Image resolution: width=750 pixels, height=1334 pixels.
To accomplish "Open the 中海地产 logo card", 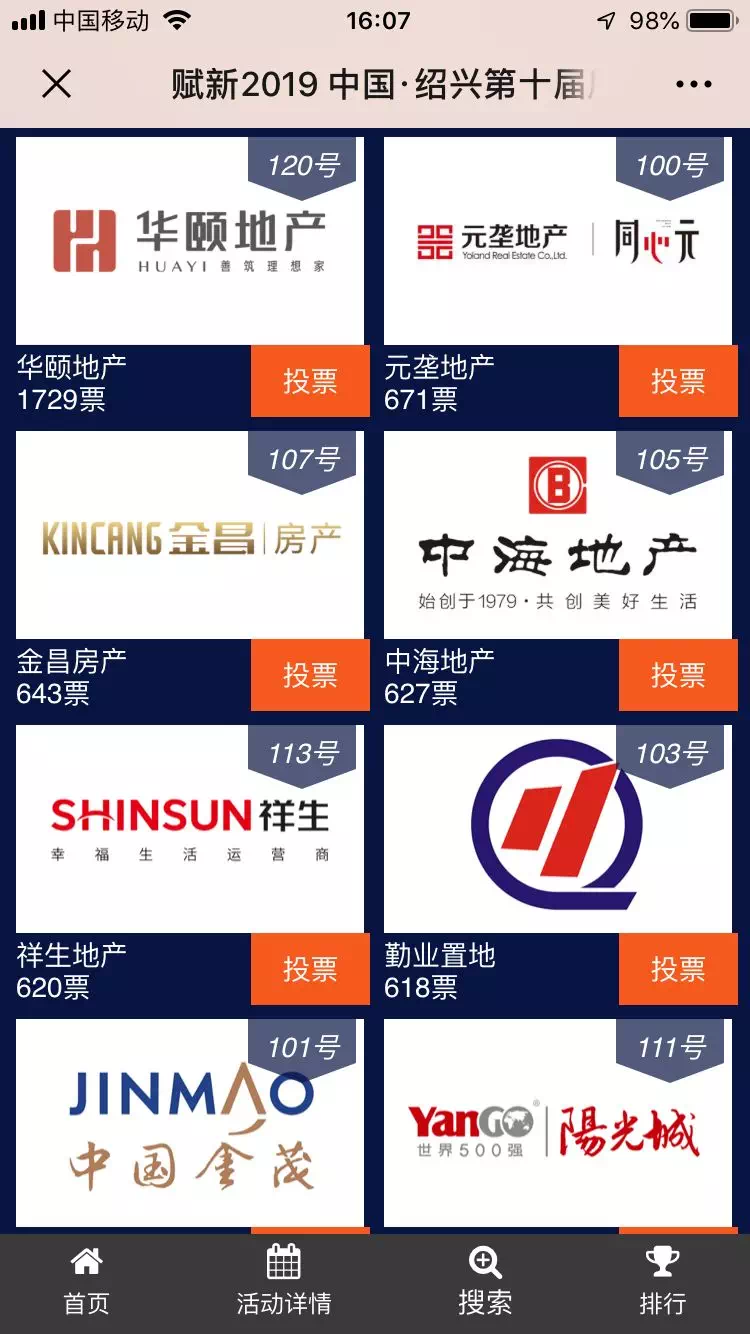I will coord(558,537).
